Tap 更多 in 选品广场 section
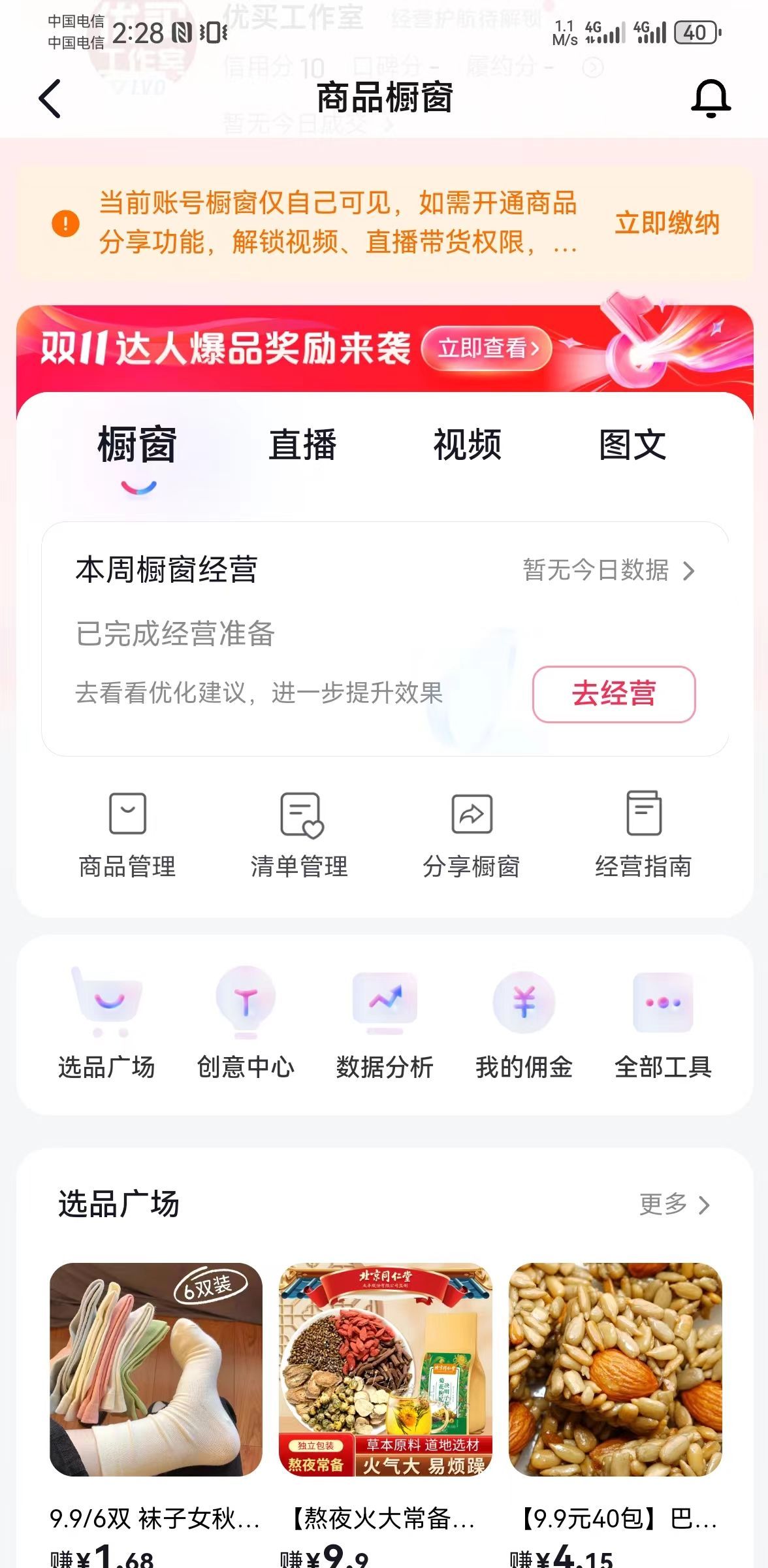Image resolution: width=768 pixels, height=1568 pixels. [674, 1204]
